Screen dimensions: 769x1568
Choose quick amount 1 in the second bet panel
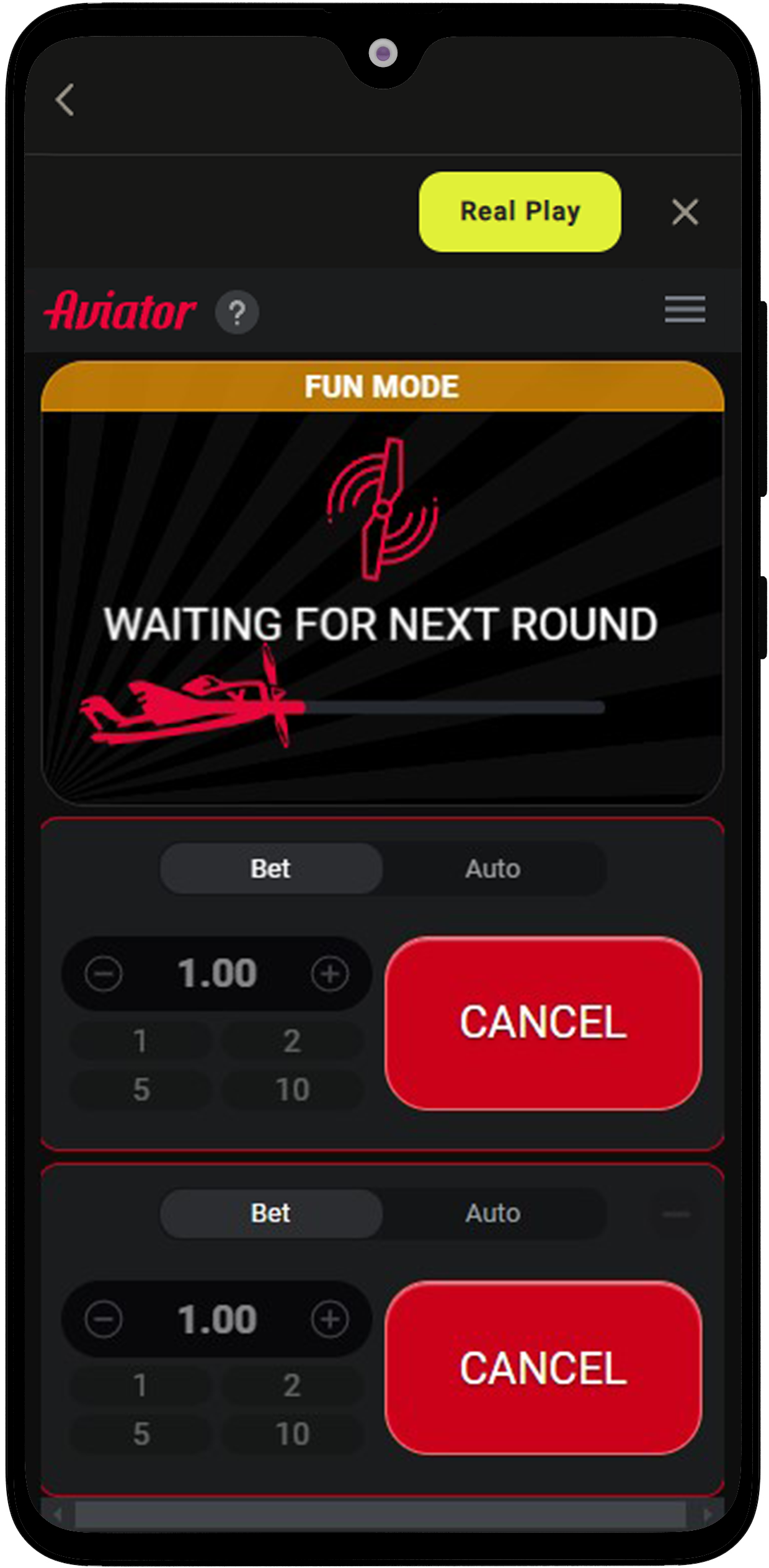pos(141,1385)
